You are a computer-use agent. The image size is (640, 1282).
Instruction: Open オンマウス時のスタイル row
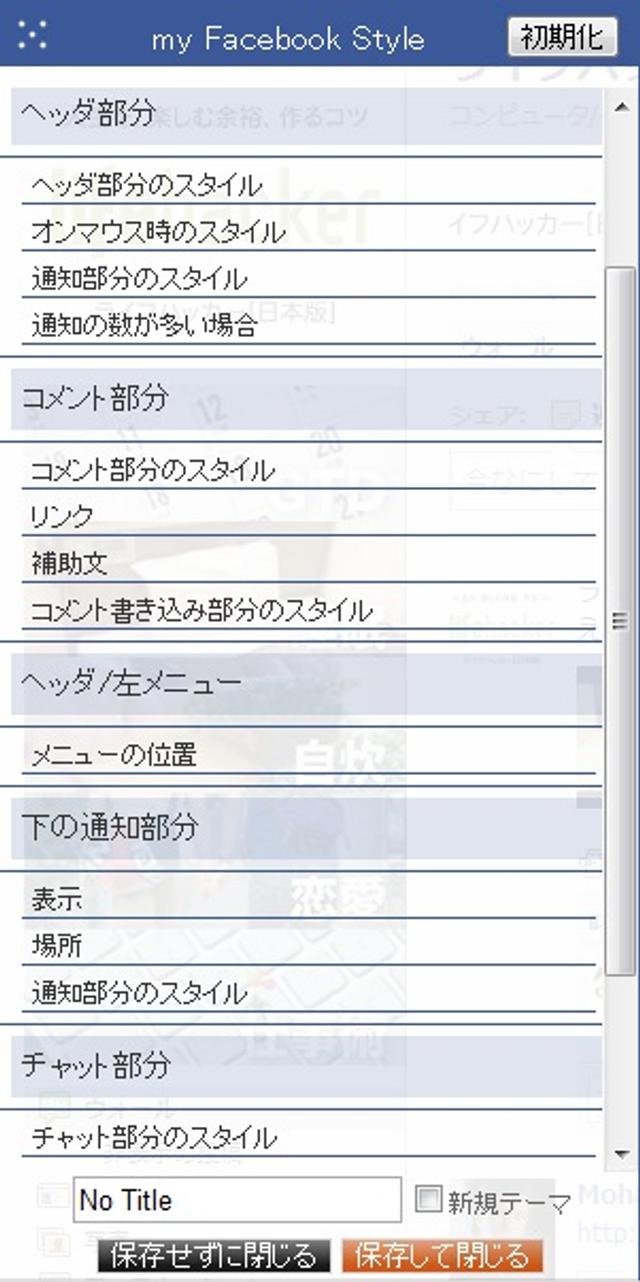[x=308, y=230]
